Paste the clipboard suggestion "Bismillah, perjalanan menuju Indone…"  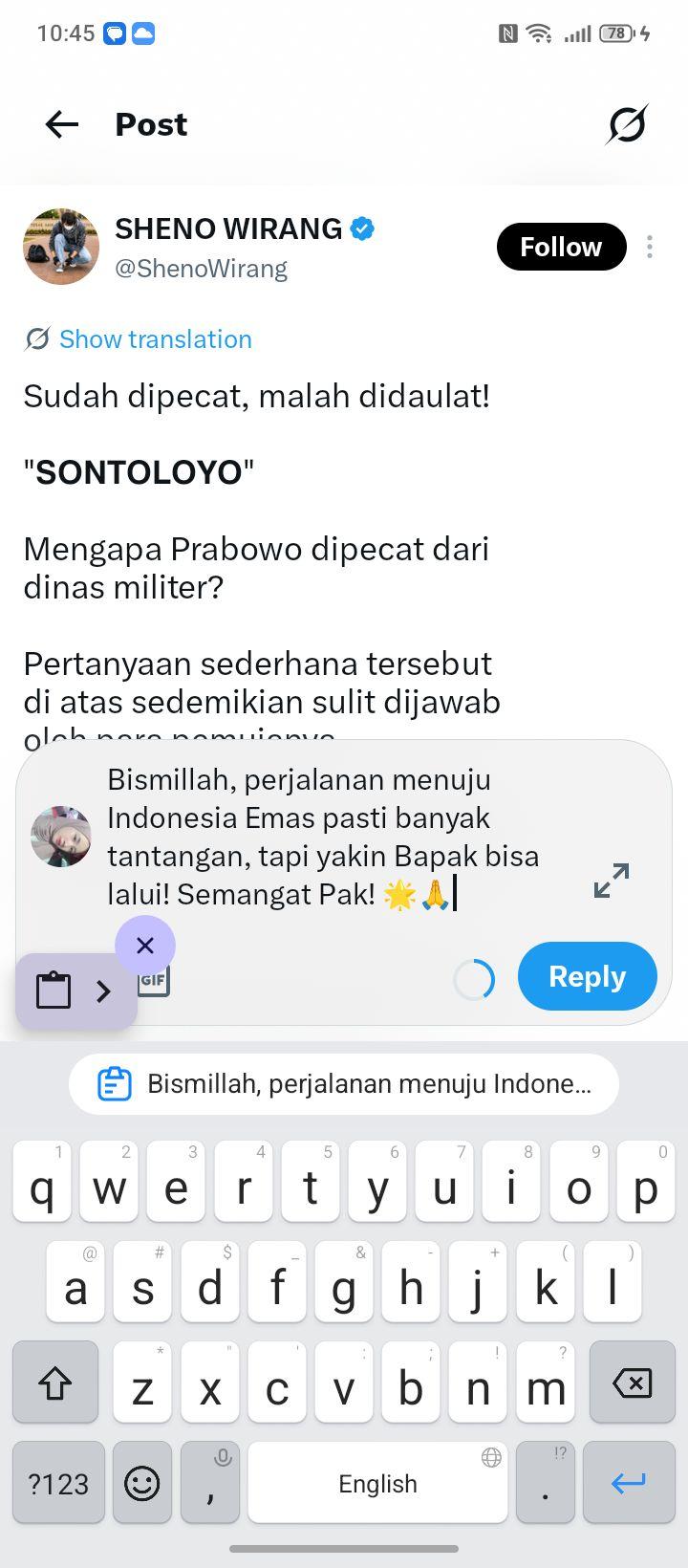tap(344, 1084)
